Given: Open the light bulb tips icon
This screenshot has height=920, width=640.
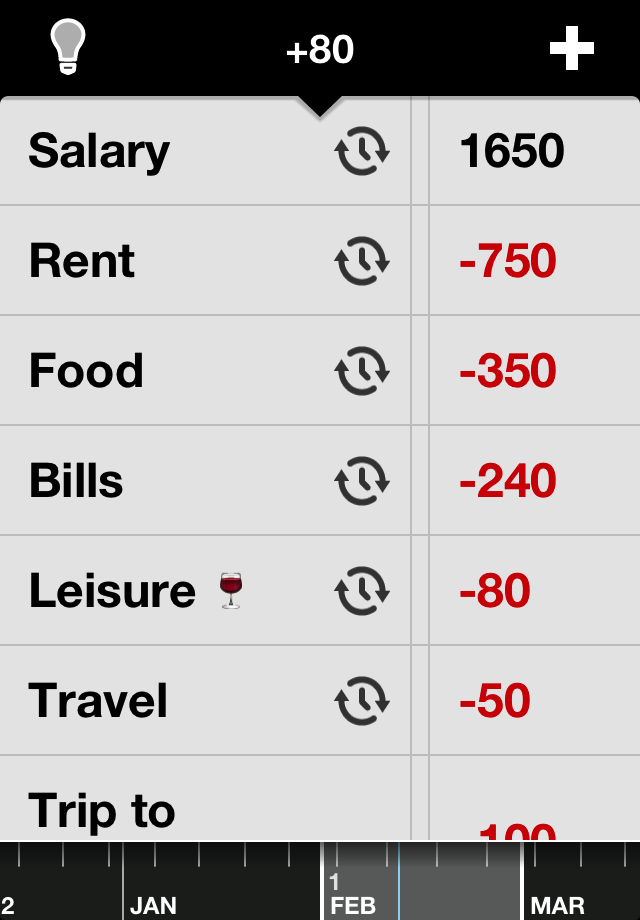Looking at the screenshot, I should 68,47.
